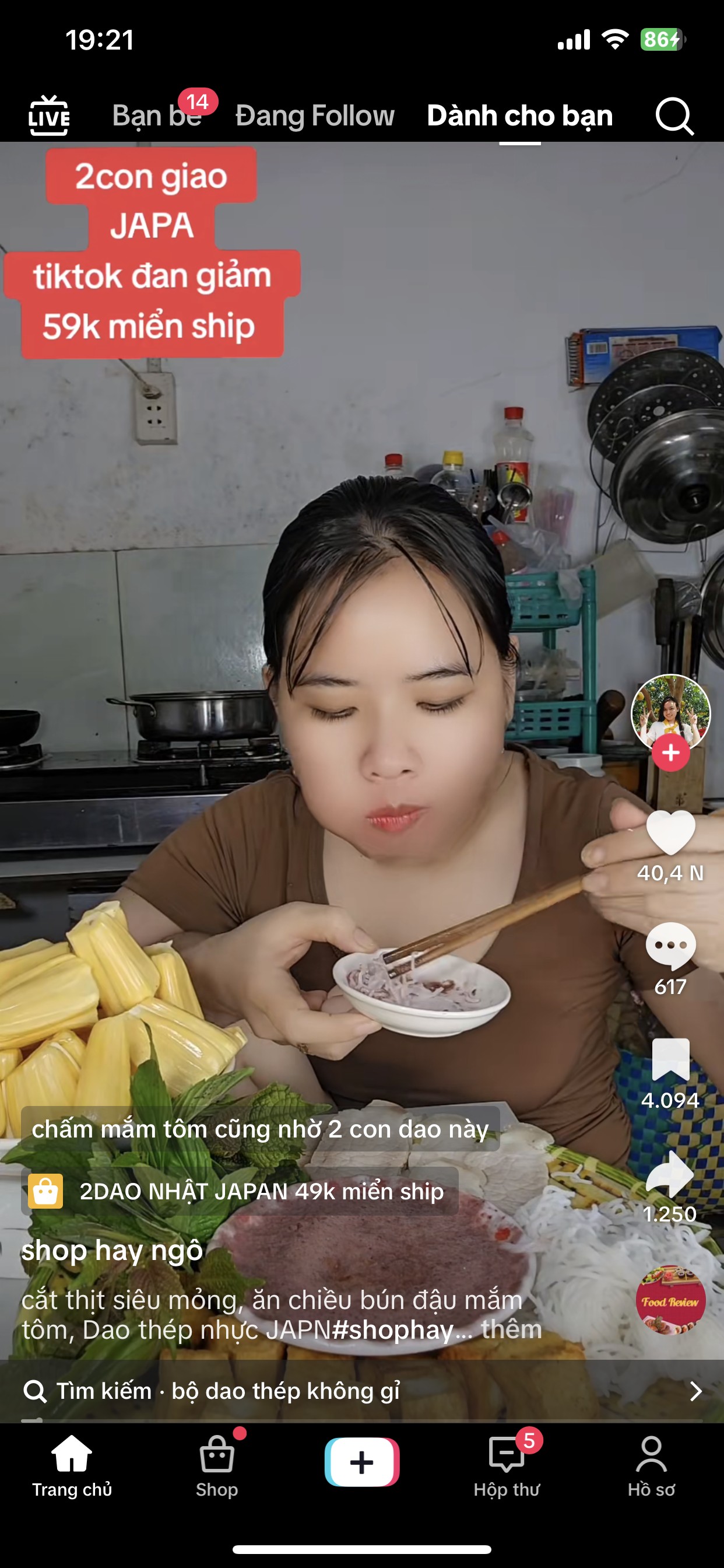724x1568 pixels.
Task: Open the comments on this video
Action: pos(670,946)
